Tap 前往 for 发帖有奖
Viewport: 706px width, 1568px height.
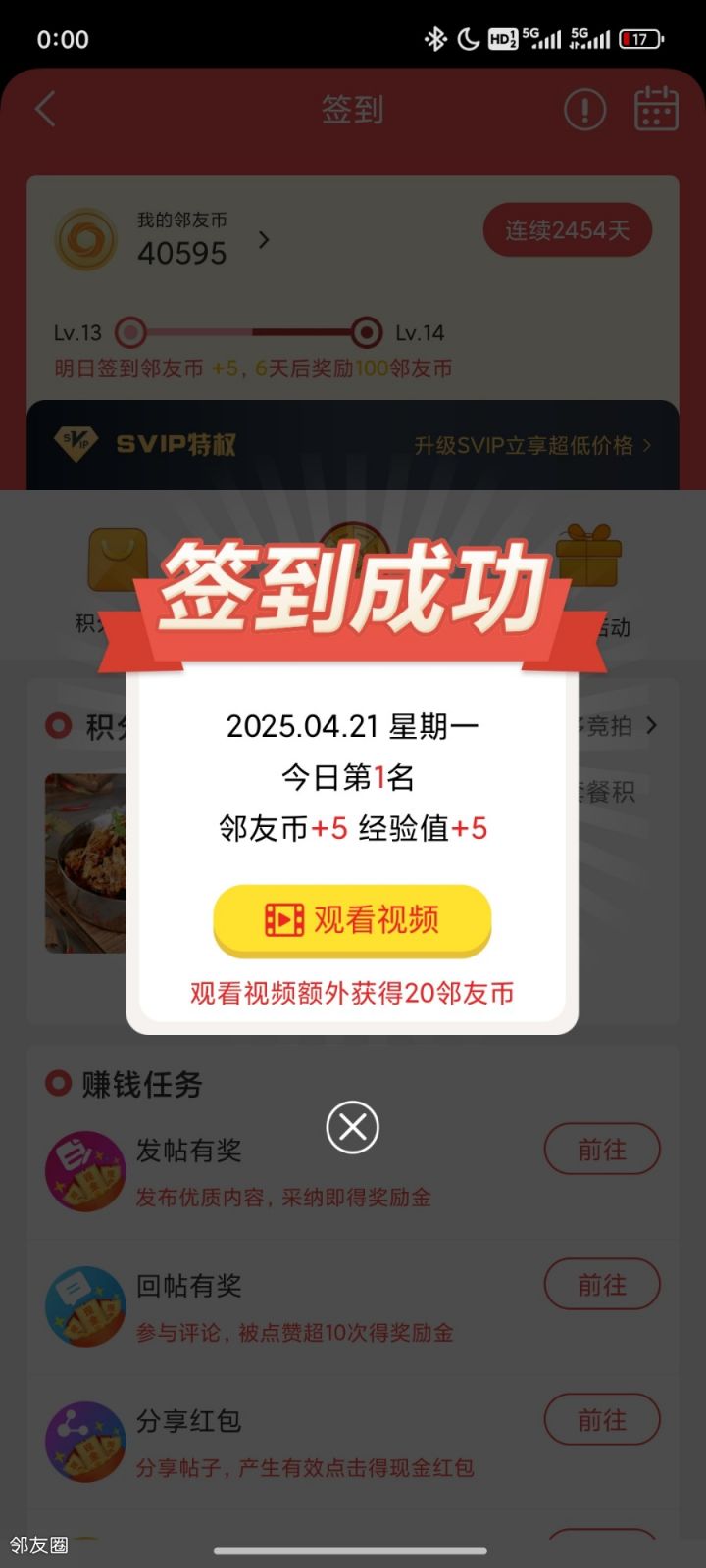tap(601, 1149)
